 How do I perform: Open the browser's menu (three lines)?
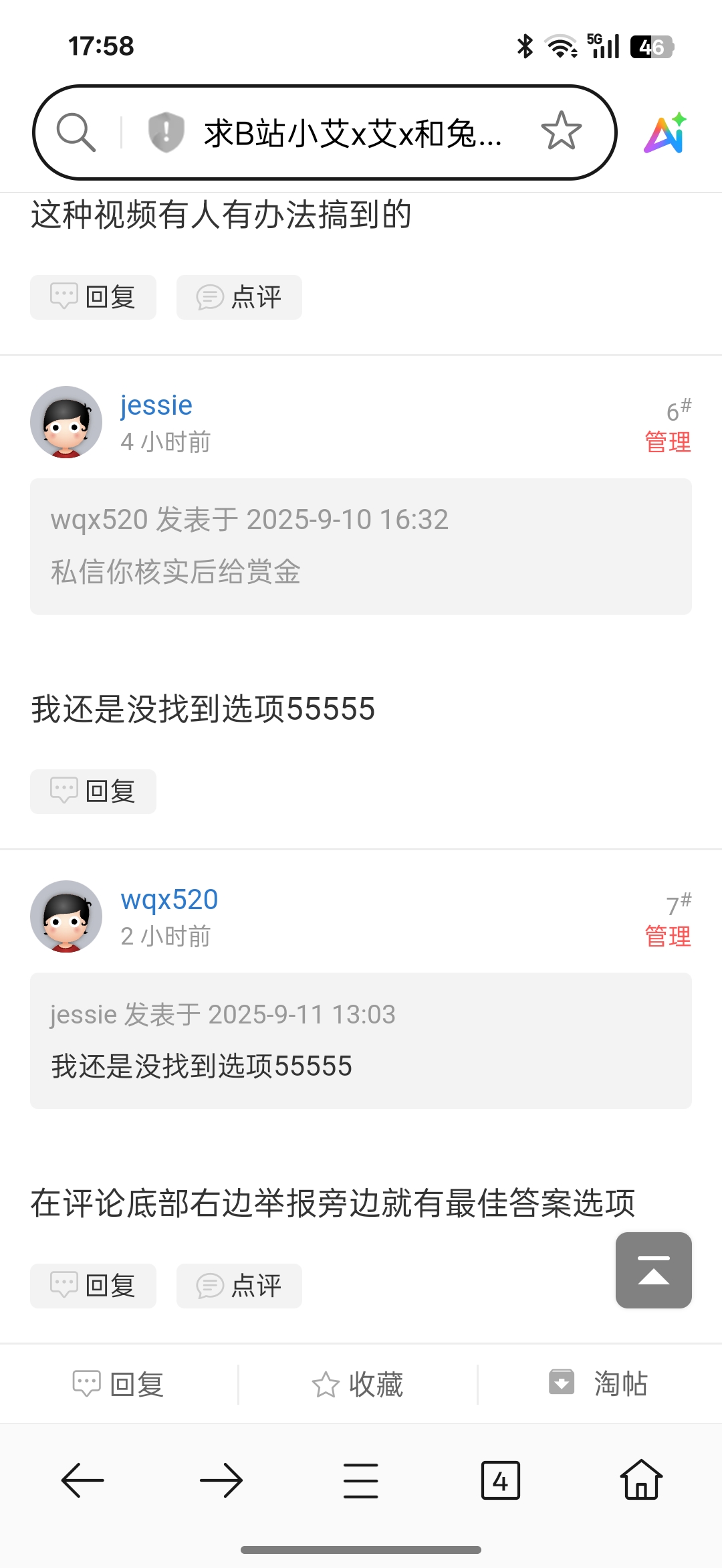[x=360, y=1480]
